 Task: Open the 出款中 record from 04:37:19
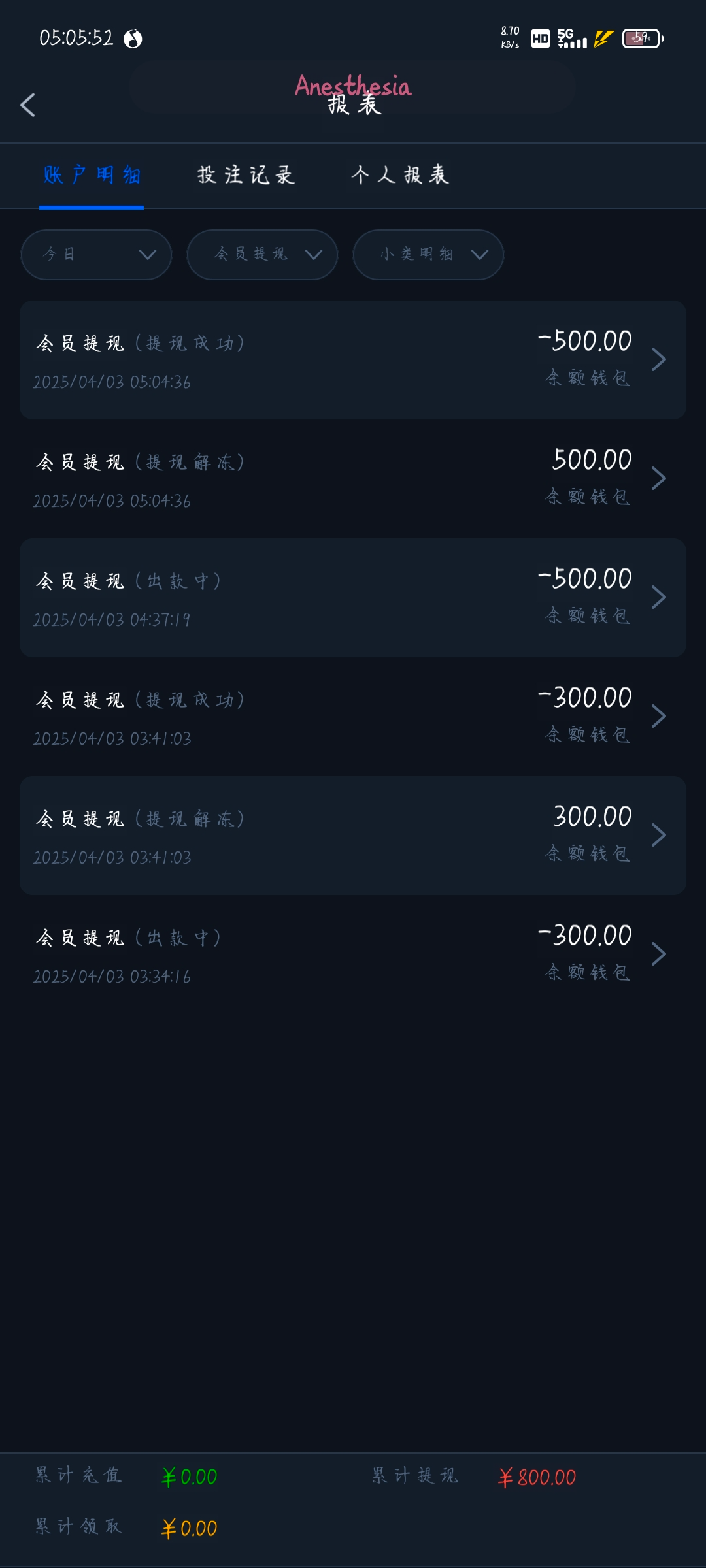tap(353, 598)
